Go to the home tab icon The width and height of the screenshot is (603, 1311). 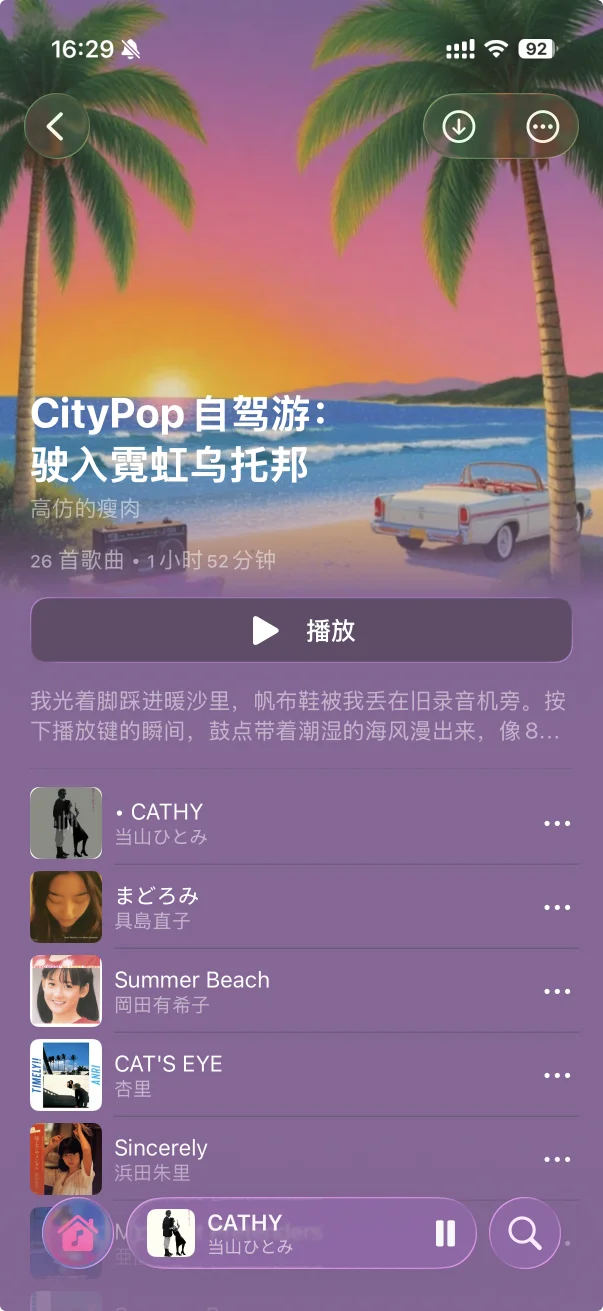[x=78, y=1234]
